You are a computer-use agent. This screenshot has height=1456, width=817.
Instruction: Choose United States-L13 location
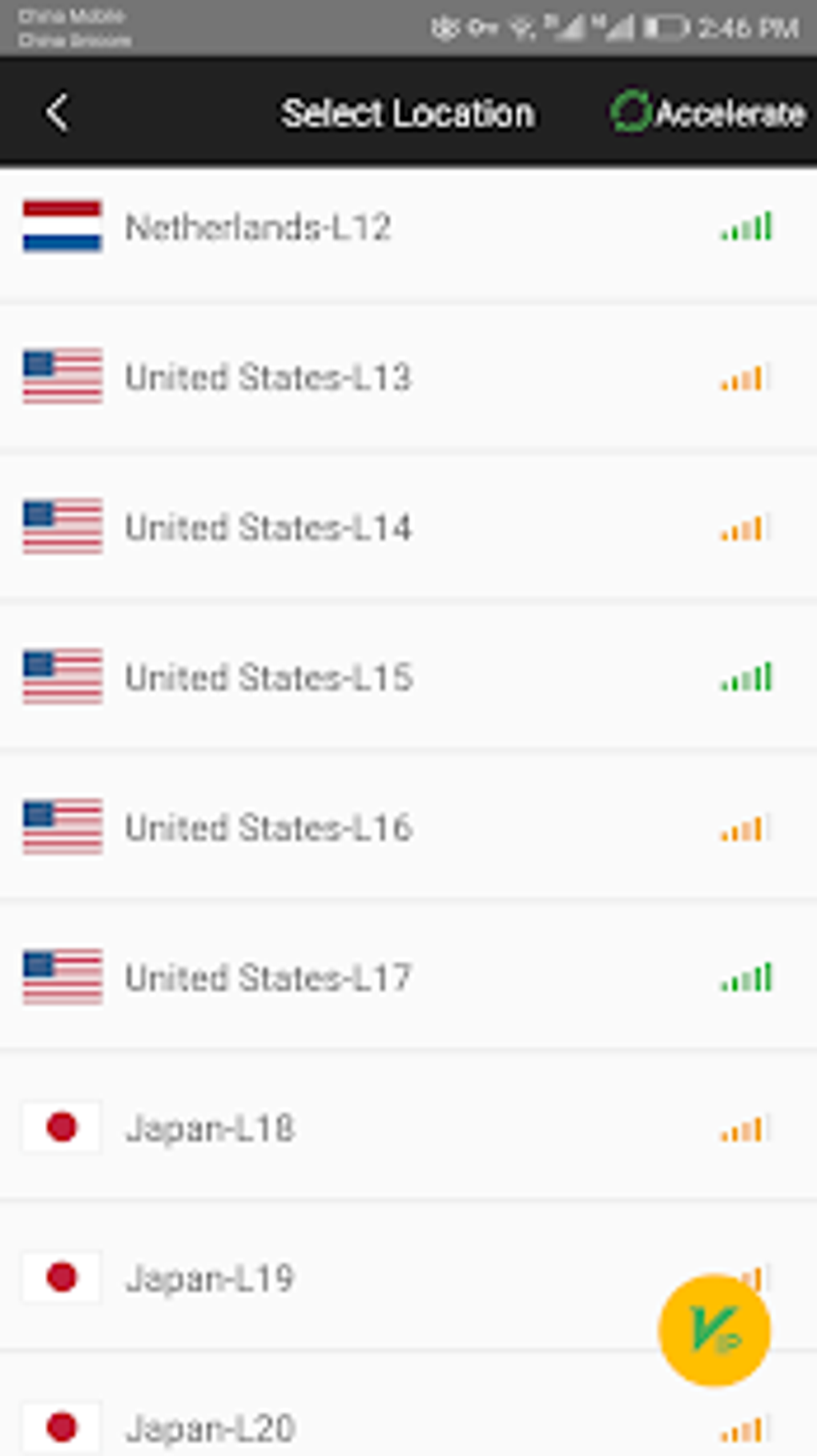tap(268, 377)
